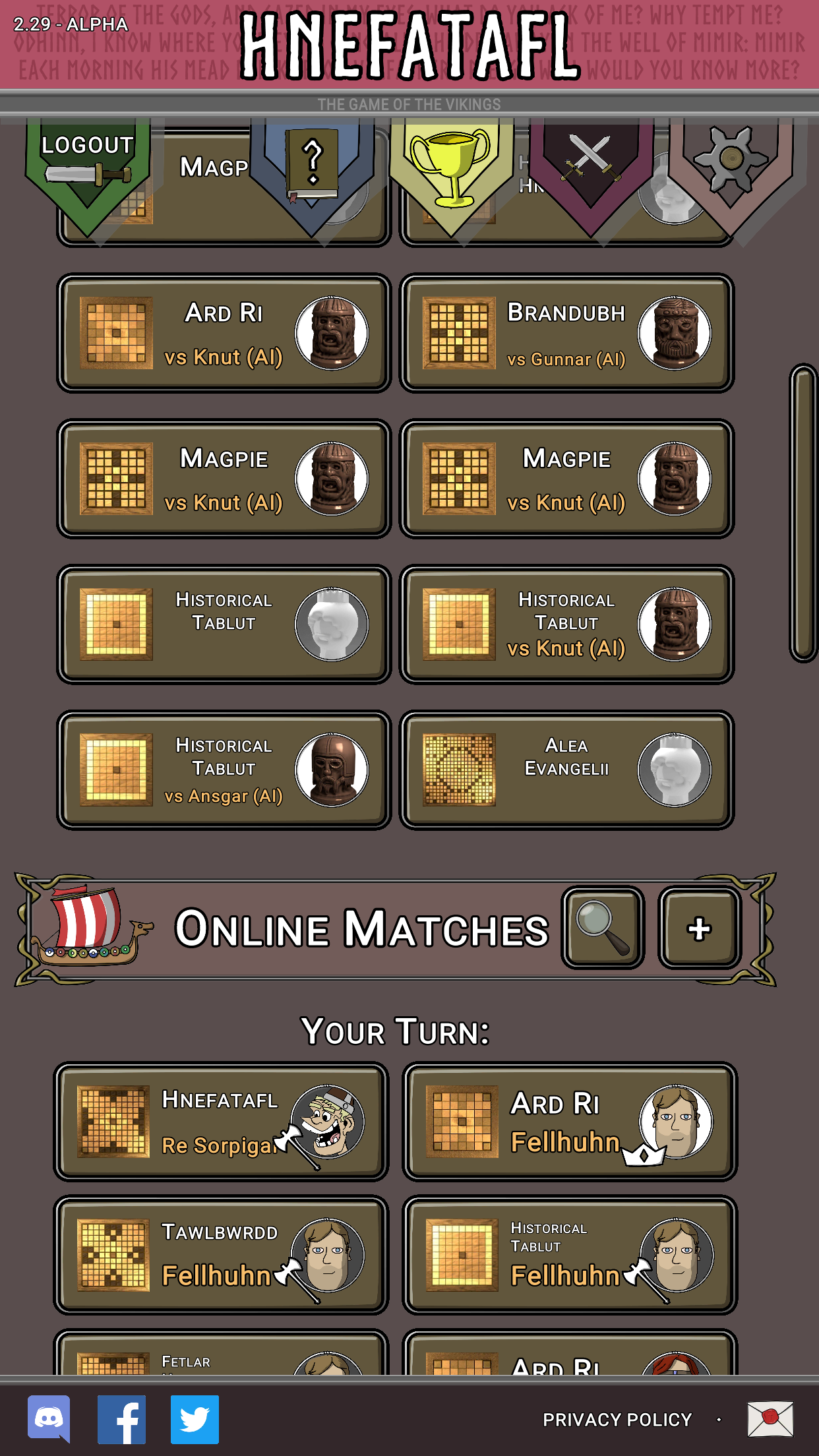This screenshot has height=1456, width=819.
Task: Open Ard Ri match with Fellhuhn
Action: 570,1122
